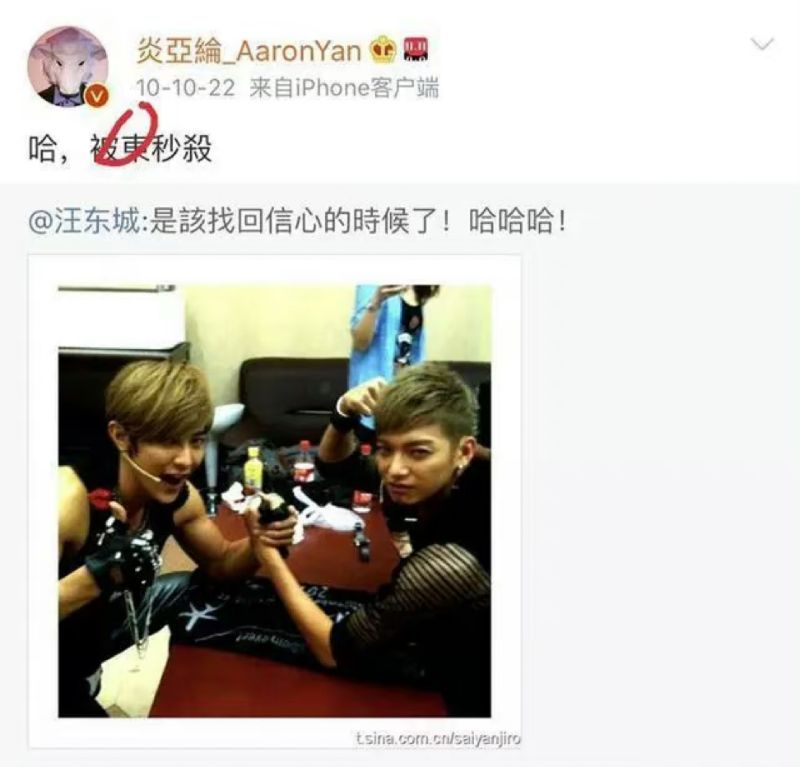View the arm wrestling photo full size
The width and height of the screenshot is (800, 767).
(x=274, y=501)
